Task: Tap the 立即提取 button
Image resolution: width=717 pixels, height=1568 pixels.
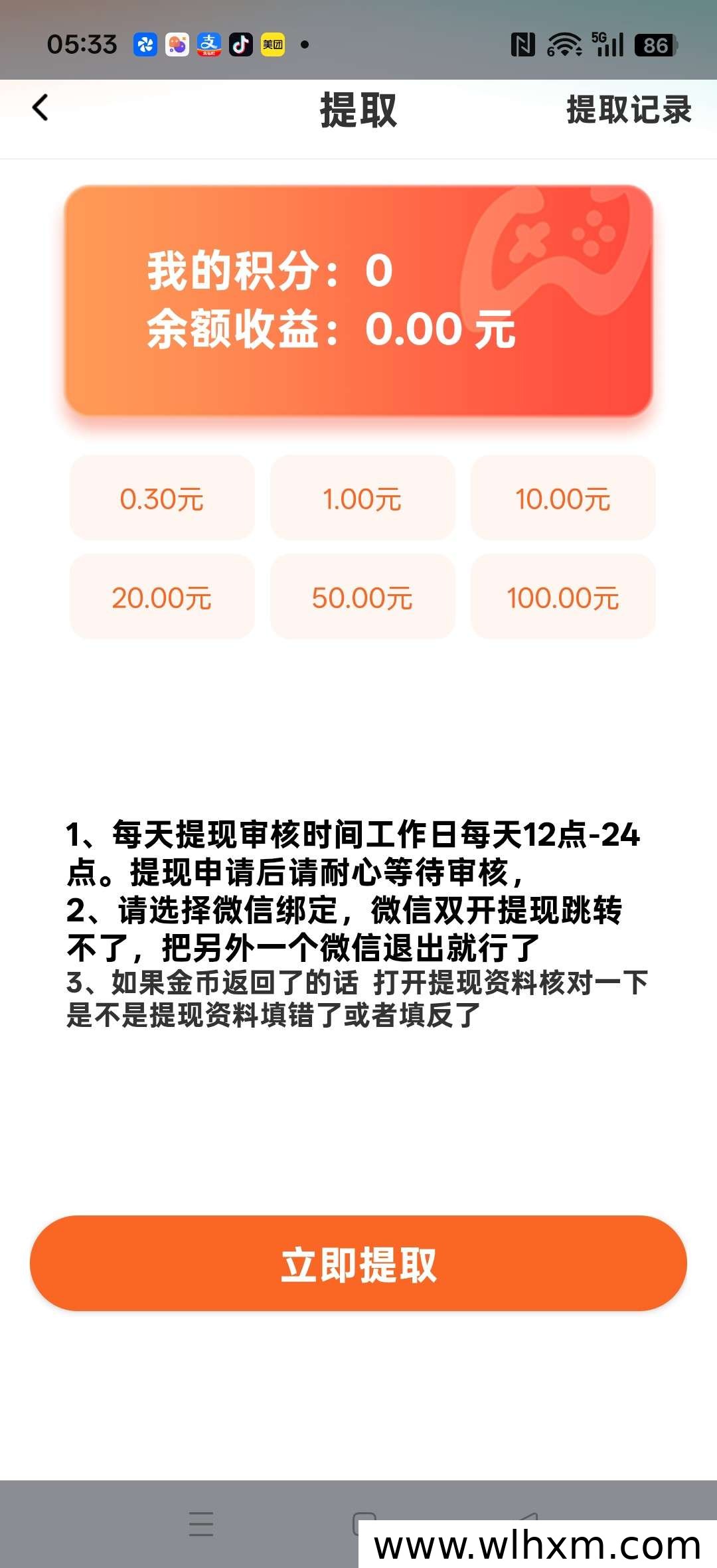Action: [358, 1263]
